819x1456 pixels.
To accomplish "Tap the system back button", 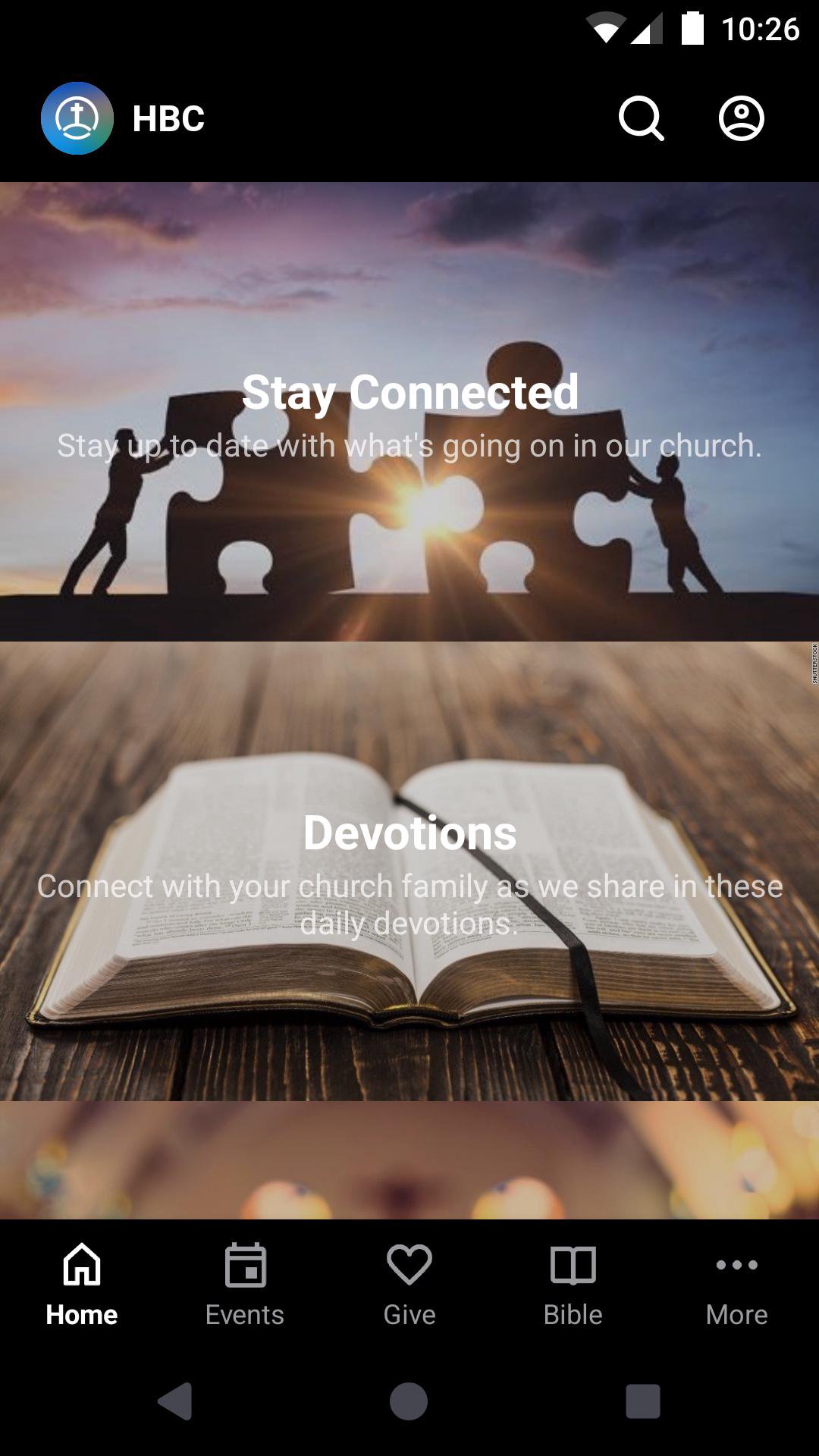I will 175,1400.
